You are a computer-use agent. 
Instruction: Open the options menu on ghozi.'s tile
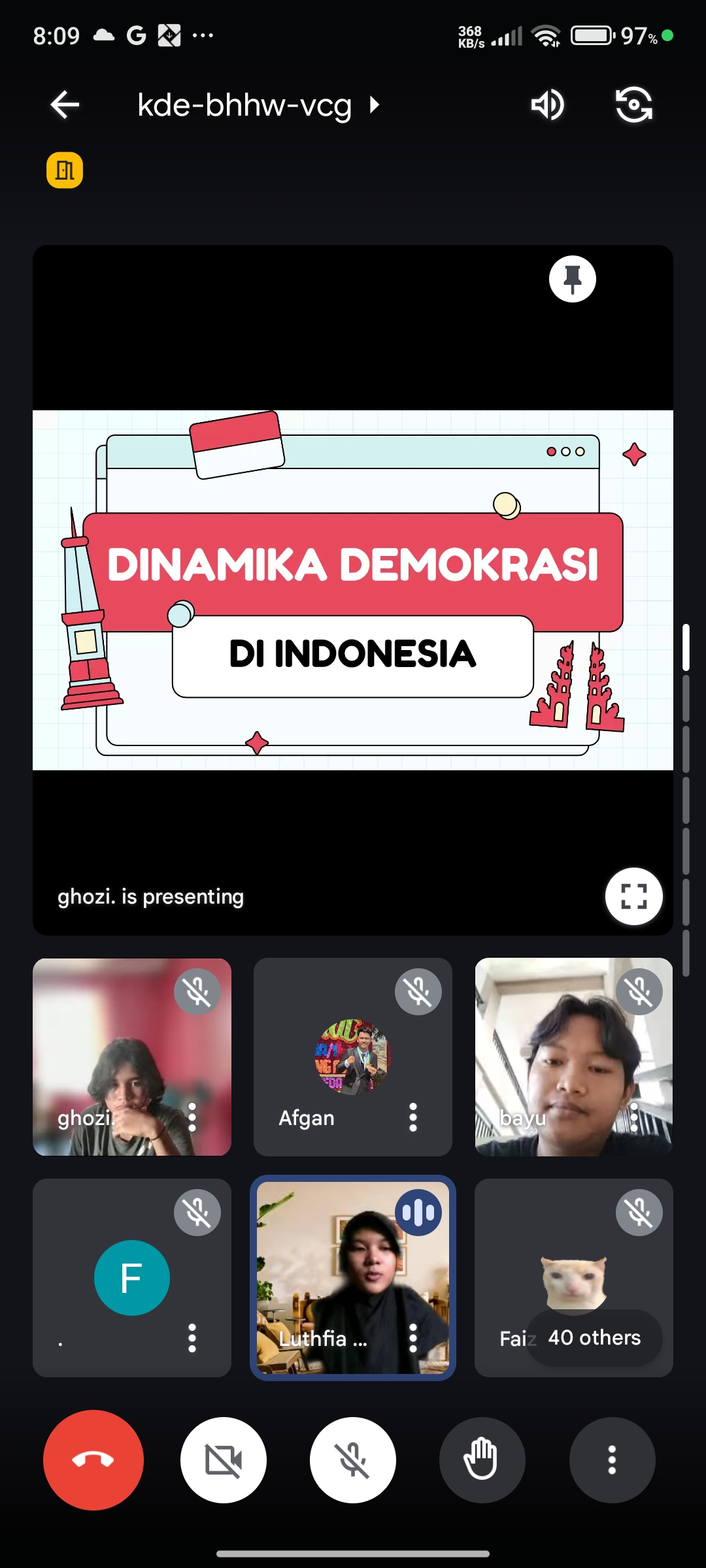[x=192, y=1117]
